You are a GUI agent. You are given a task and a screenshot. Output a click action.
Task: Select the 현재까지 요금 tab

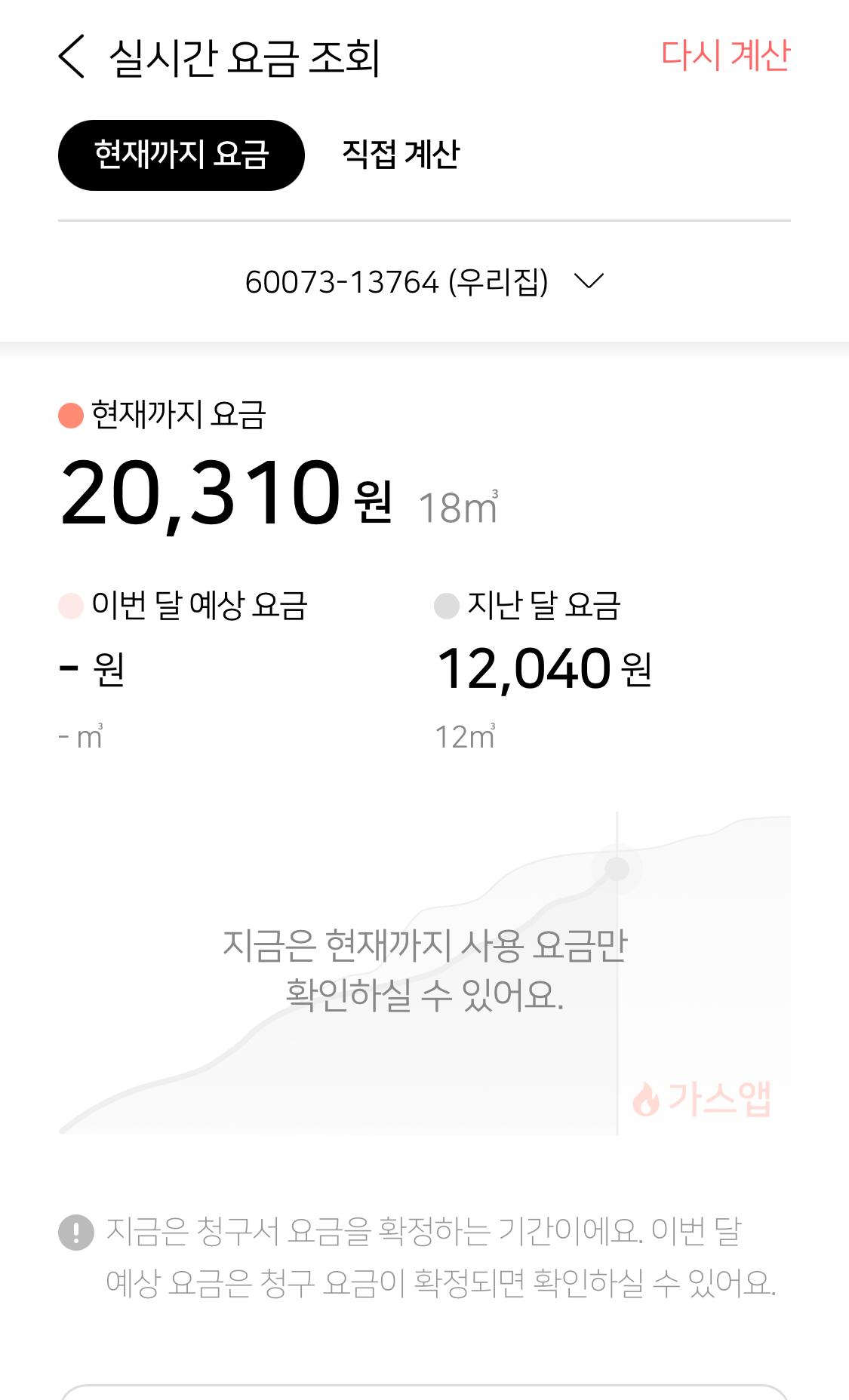click(181, 155)
